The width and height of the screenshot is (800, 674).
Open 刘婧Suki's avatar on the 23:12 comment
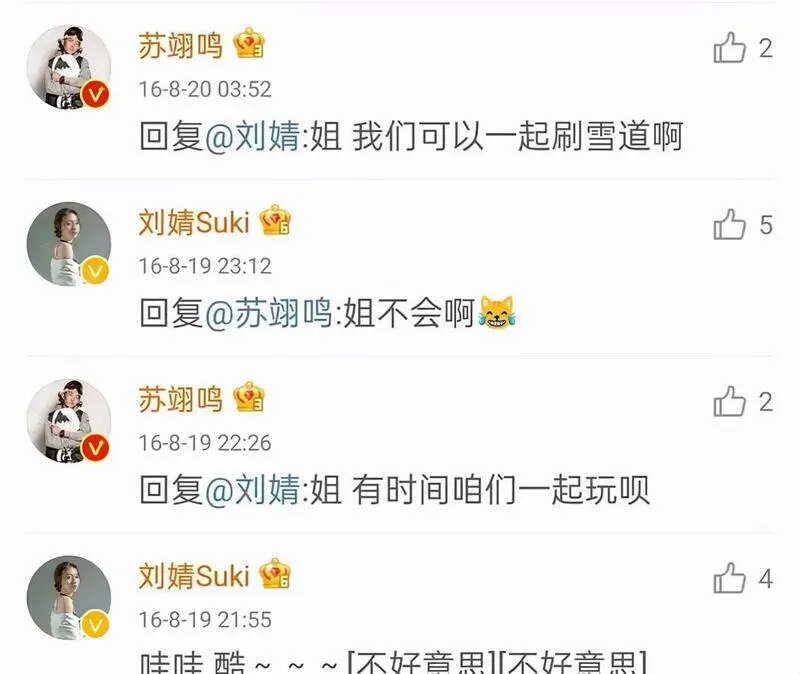pyautogui.click(x=68, y=243)
